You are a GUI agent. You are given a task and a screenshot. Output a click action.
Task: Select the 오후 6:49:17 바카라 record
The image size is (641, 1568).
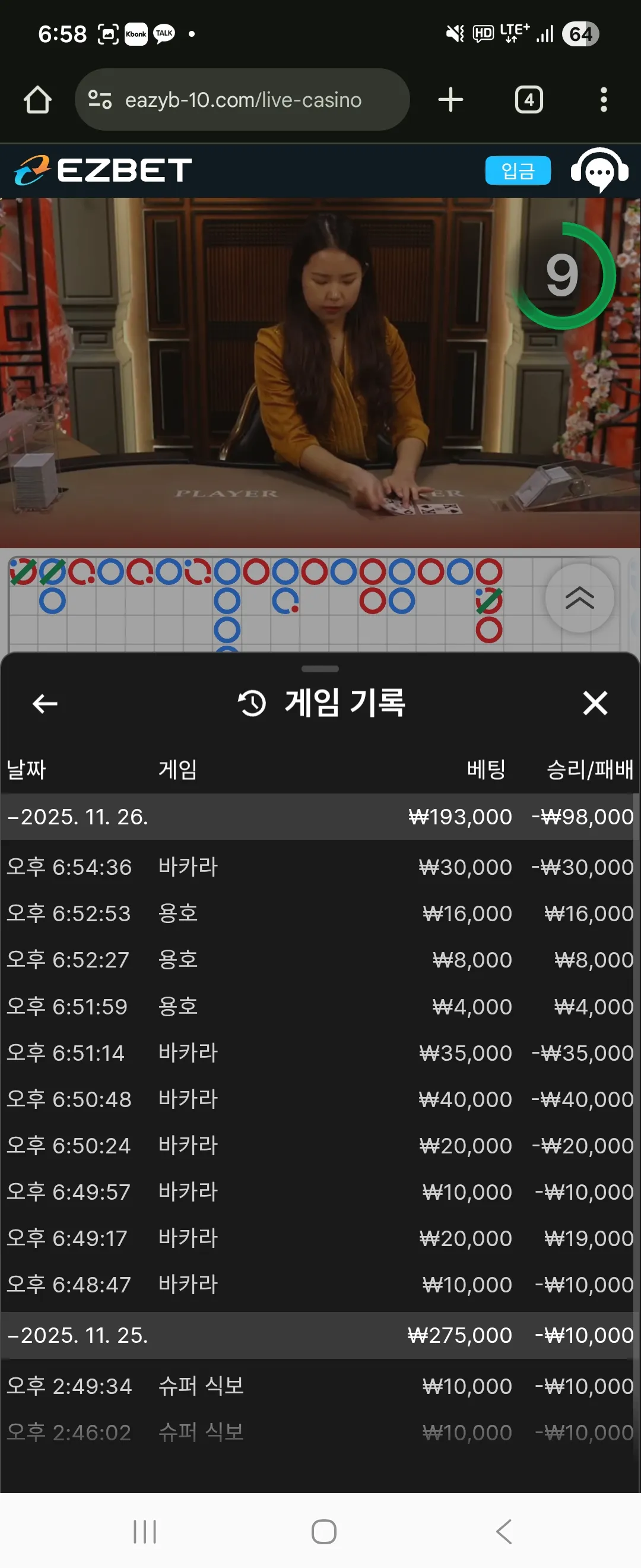[x=320, y=1238]
